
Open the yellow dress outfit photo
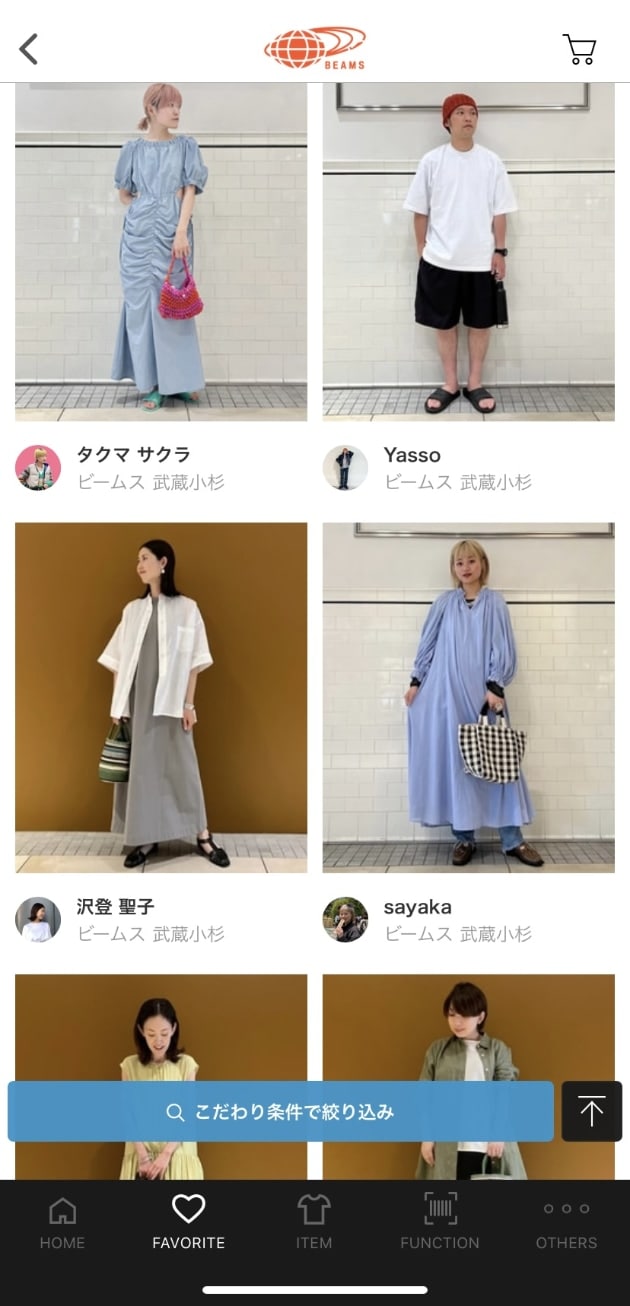click(161, 1030)
